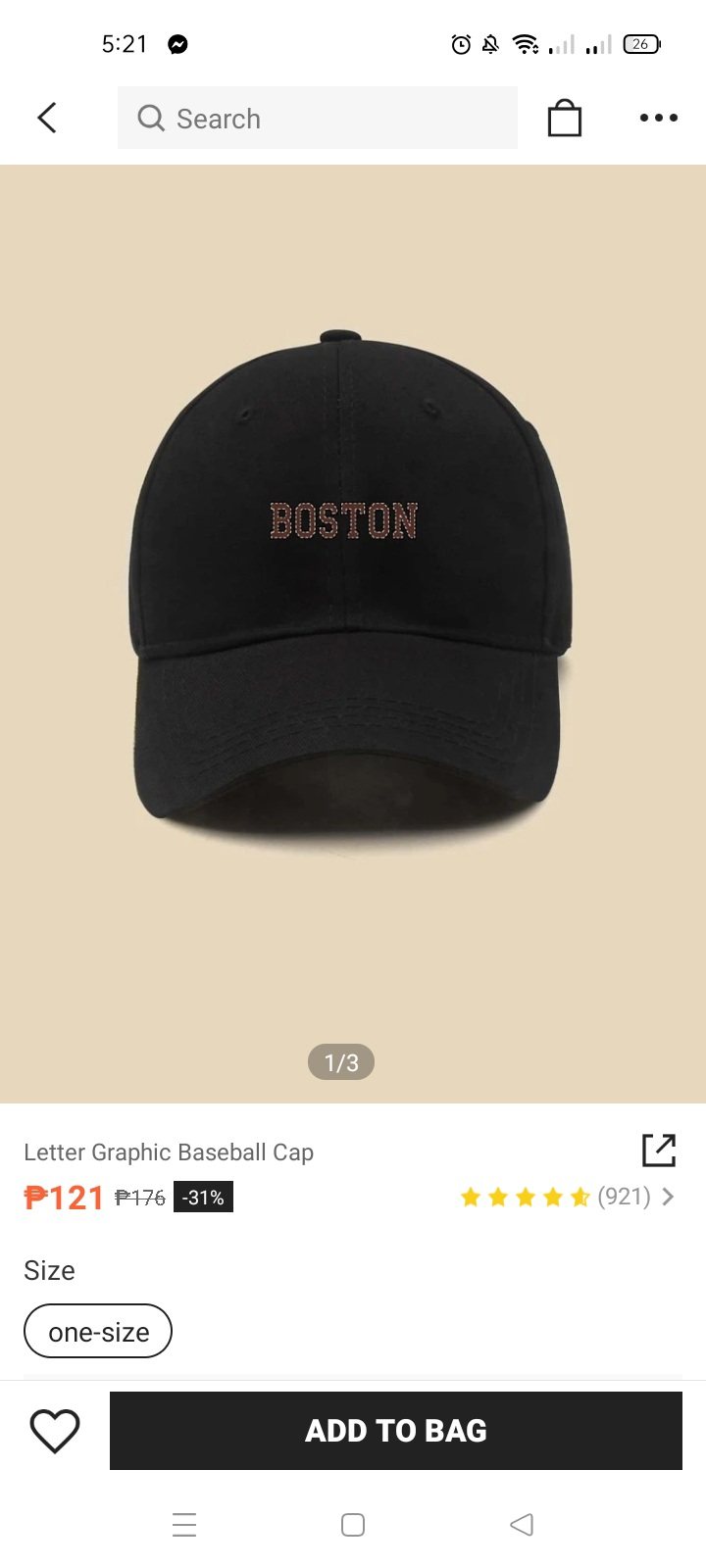706x1568 pixels.
Task: Open the shopping bag
Action: click(564, 118)
